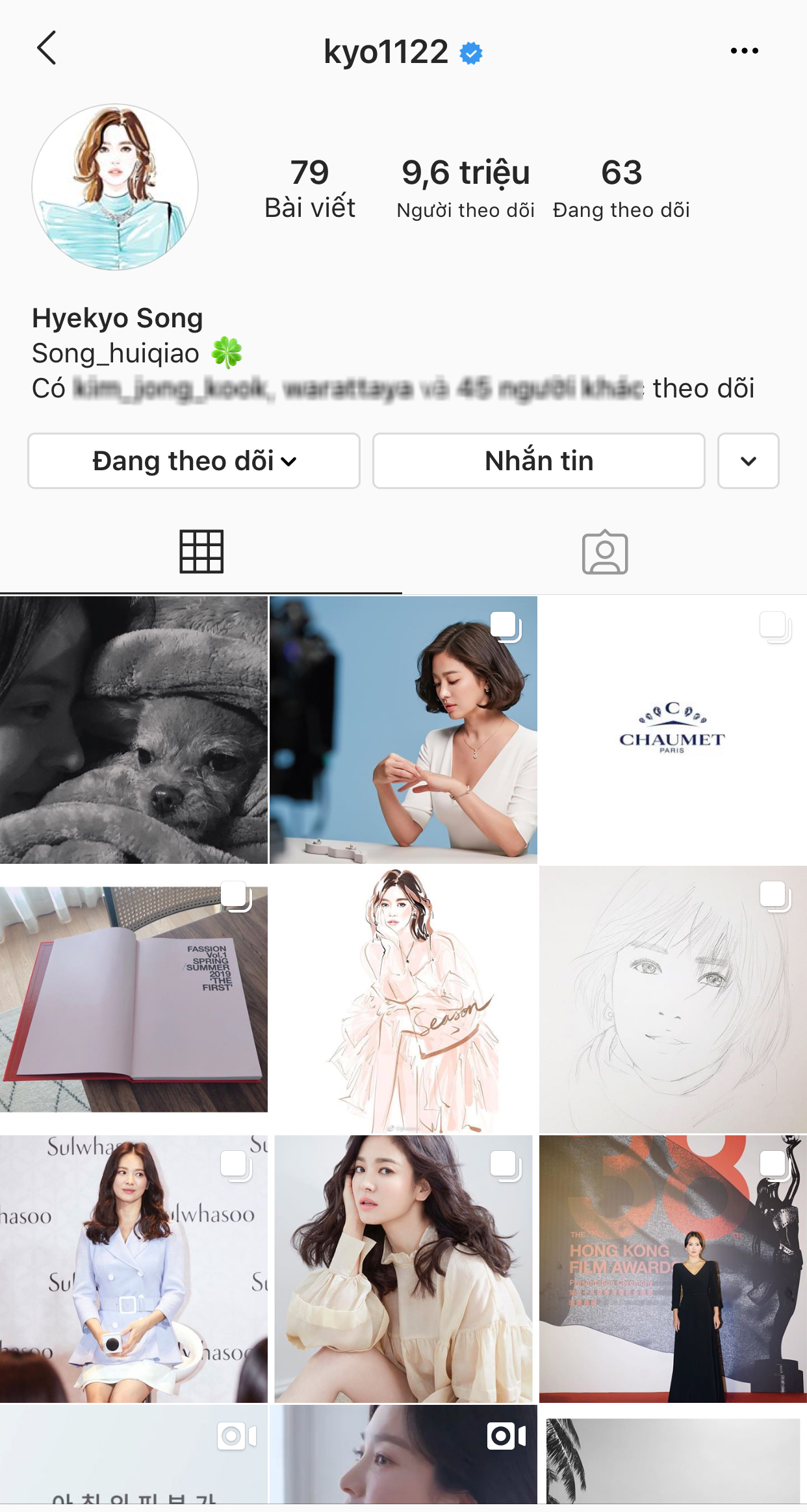Go back using the top-left arrow
Screen dimensions: 807x1512
tap(47, 48)
